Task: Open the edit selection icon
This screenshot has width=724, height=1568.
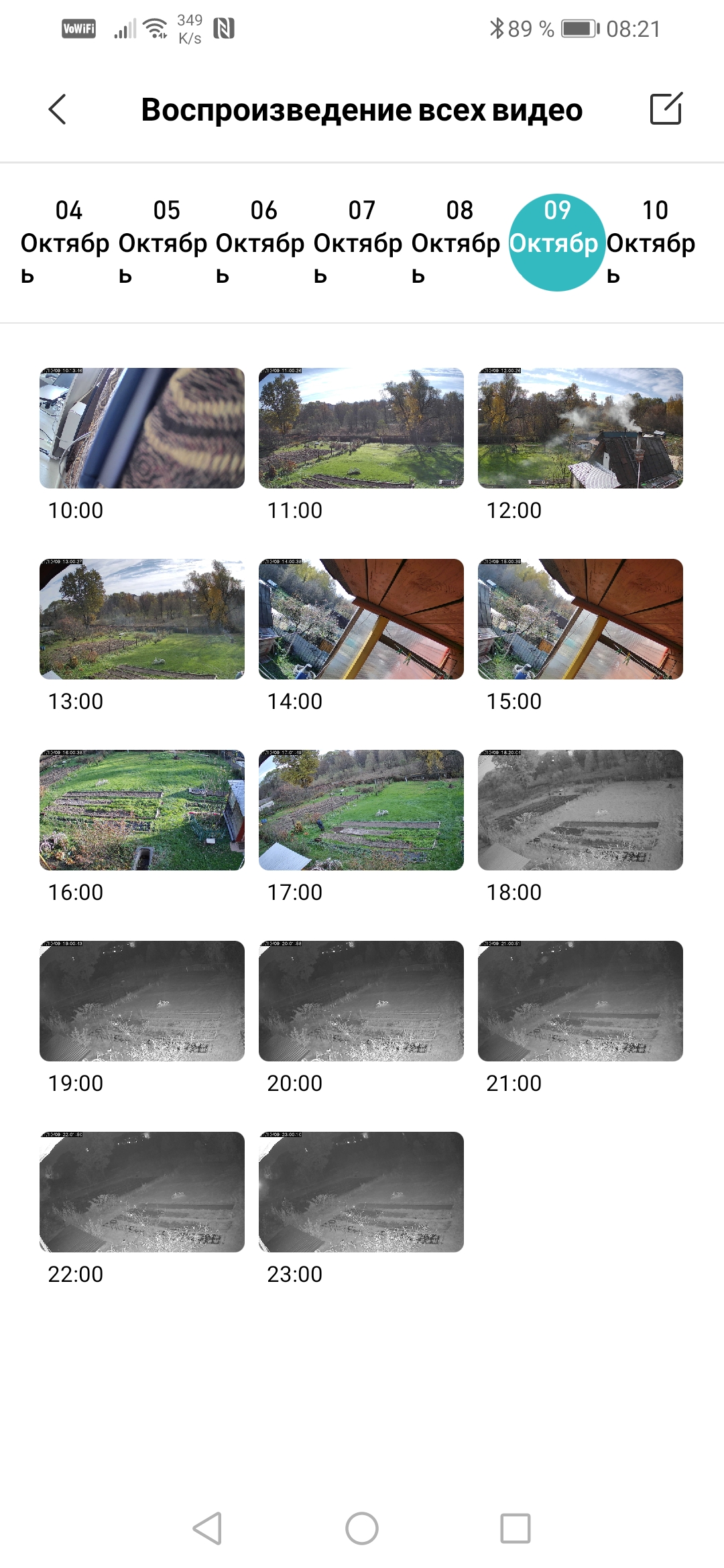Action: point(666,109)
